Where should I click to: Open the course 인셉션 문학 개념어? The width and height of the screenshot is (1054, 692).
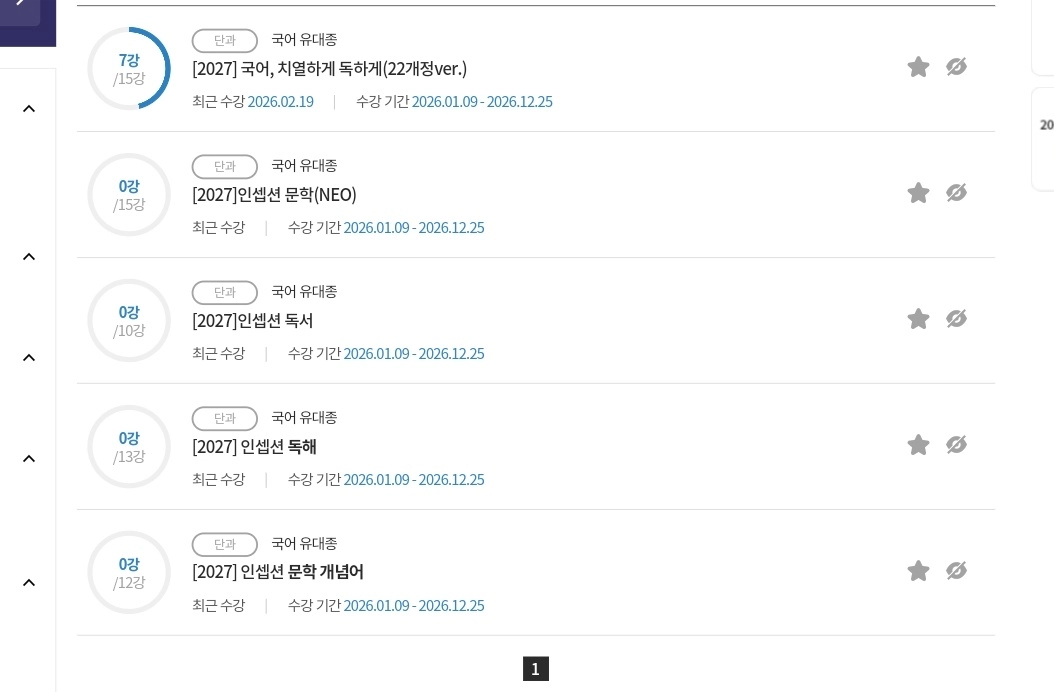[278, 572]
